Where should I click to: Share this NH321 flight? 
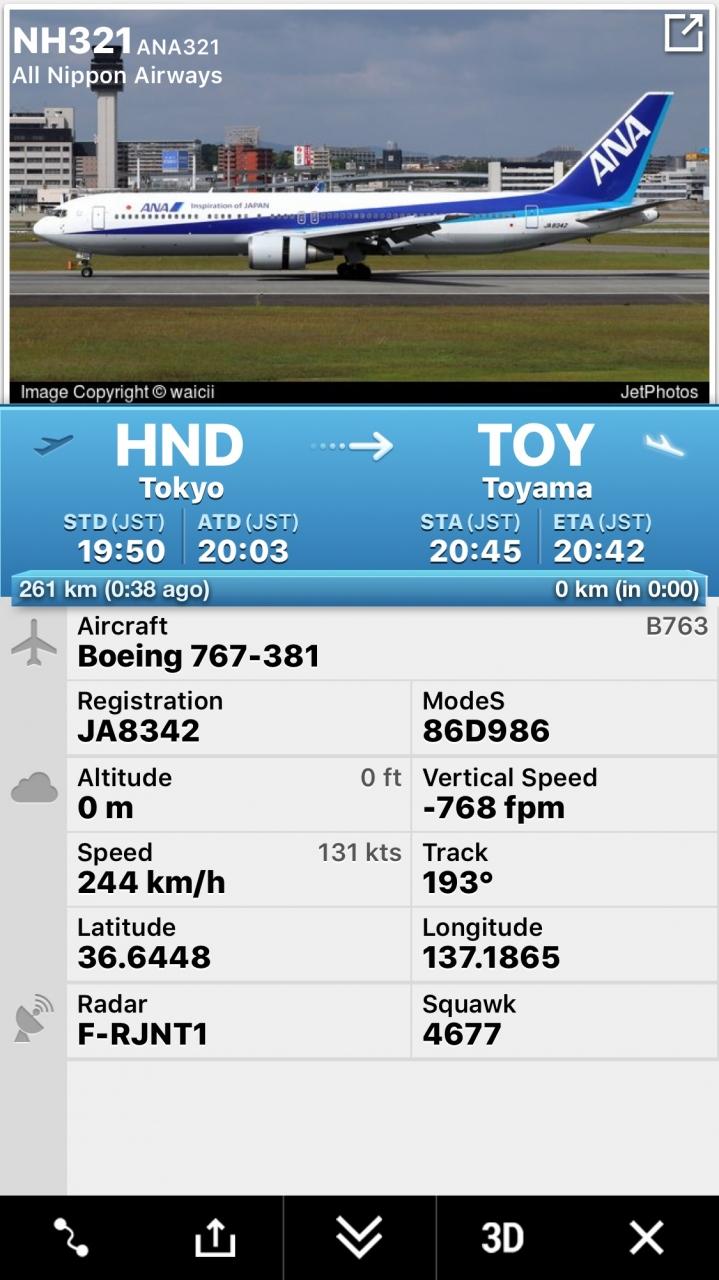pyautogui.click(x=214, y=1238)
